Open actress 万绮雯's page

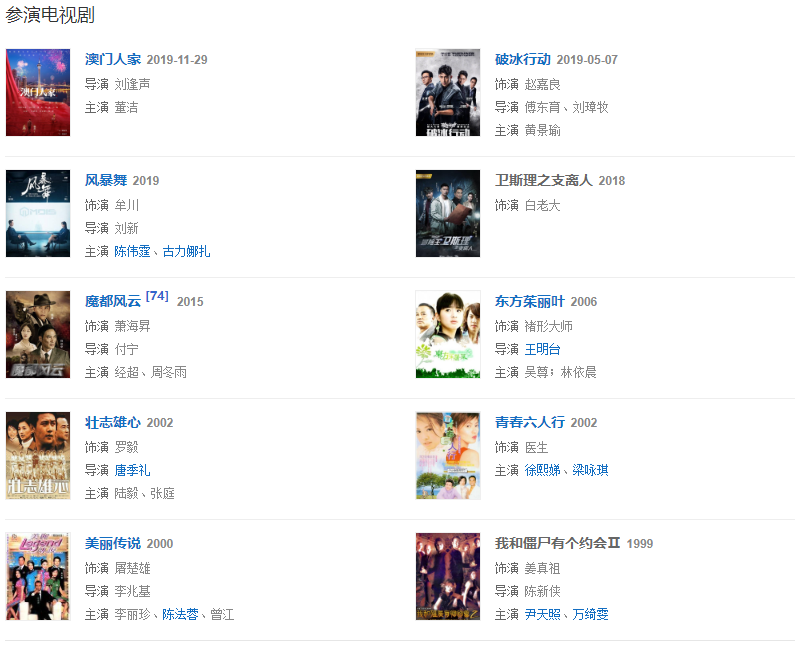point(589,614)
